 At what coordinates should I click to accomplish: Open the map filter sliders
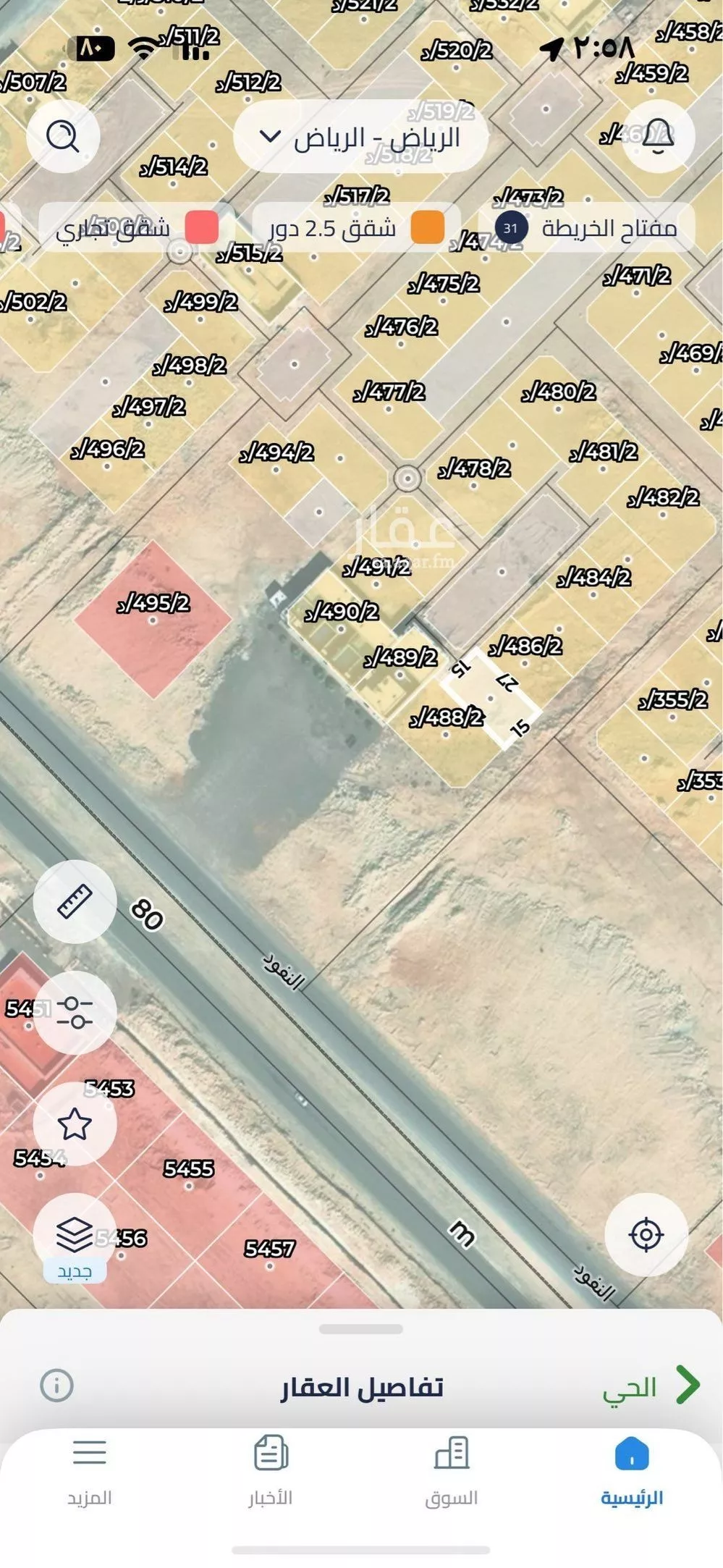75,1012
